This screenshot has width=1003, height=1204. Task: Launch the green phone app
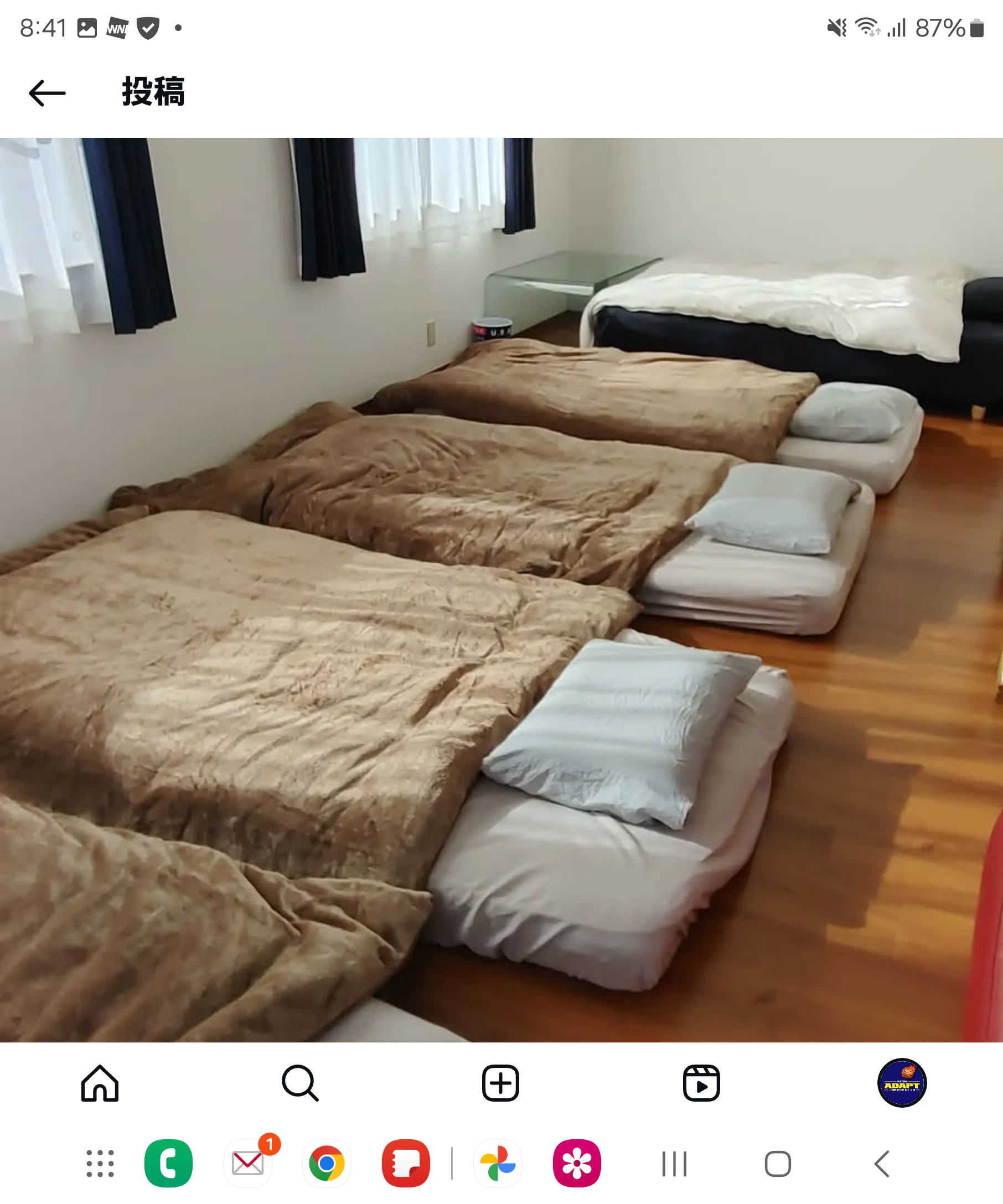coord(169,1163)
